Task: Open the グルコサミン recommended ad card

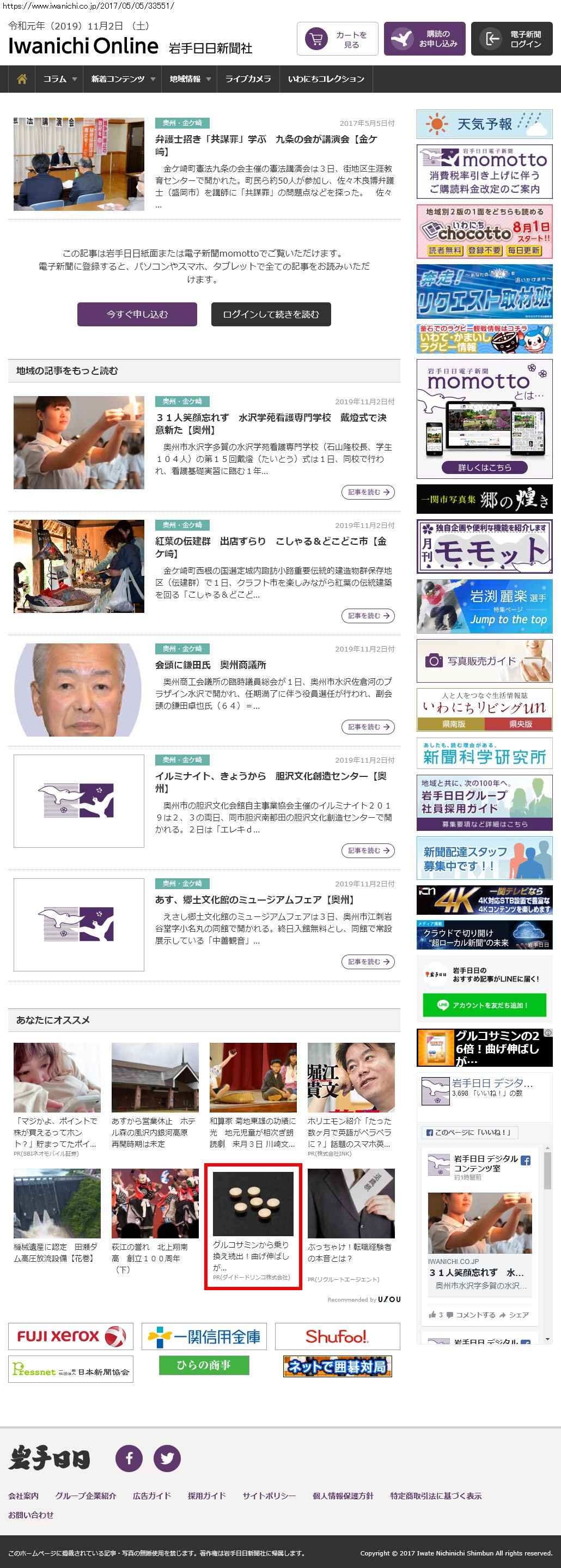Action: click(x=253, y=1227)
